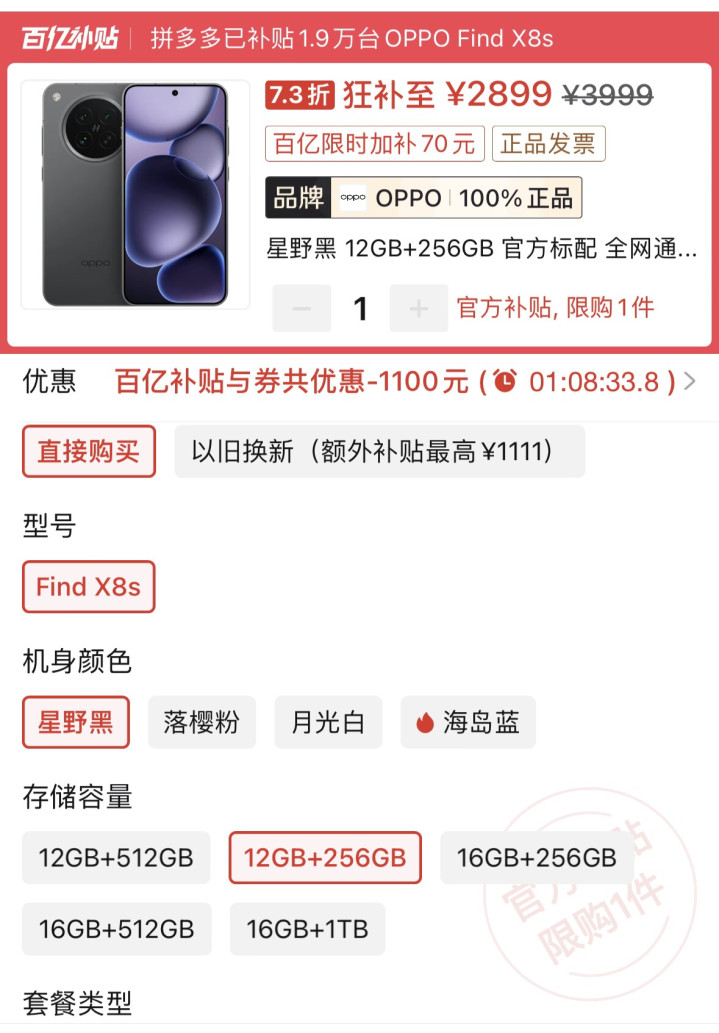This screenshot has width=719, height=1033.
Task: Expand the 百亿补贴与券 discount details
Action: pos(400,381)
